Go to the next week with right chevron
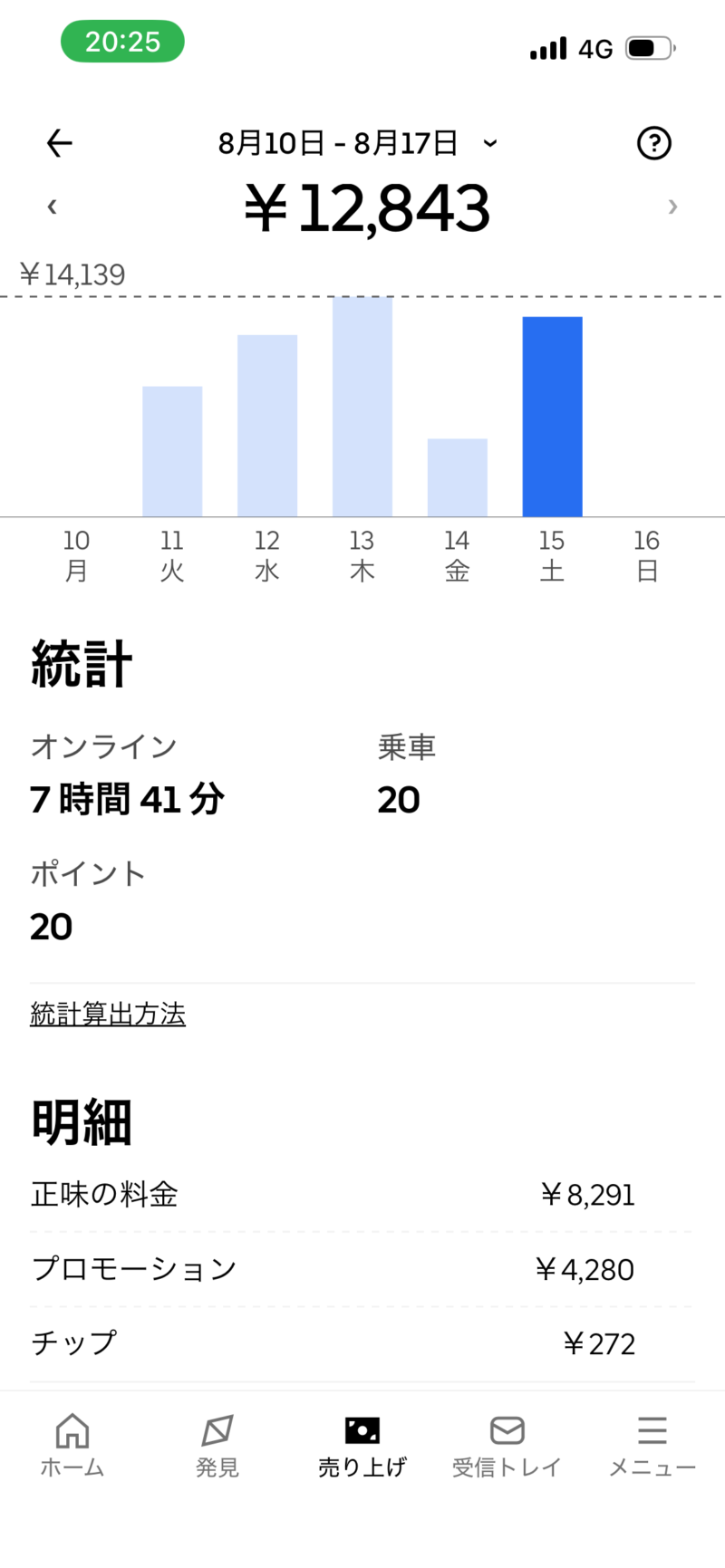 click(x=672, y=207)
